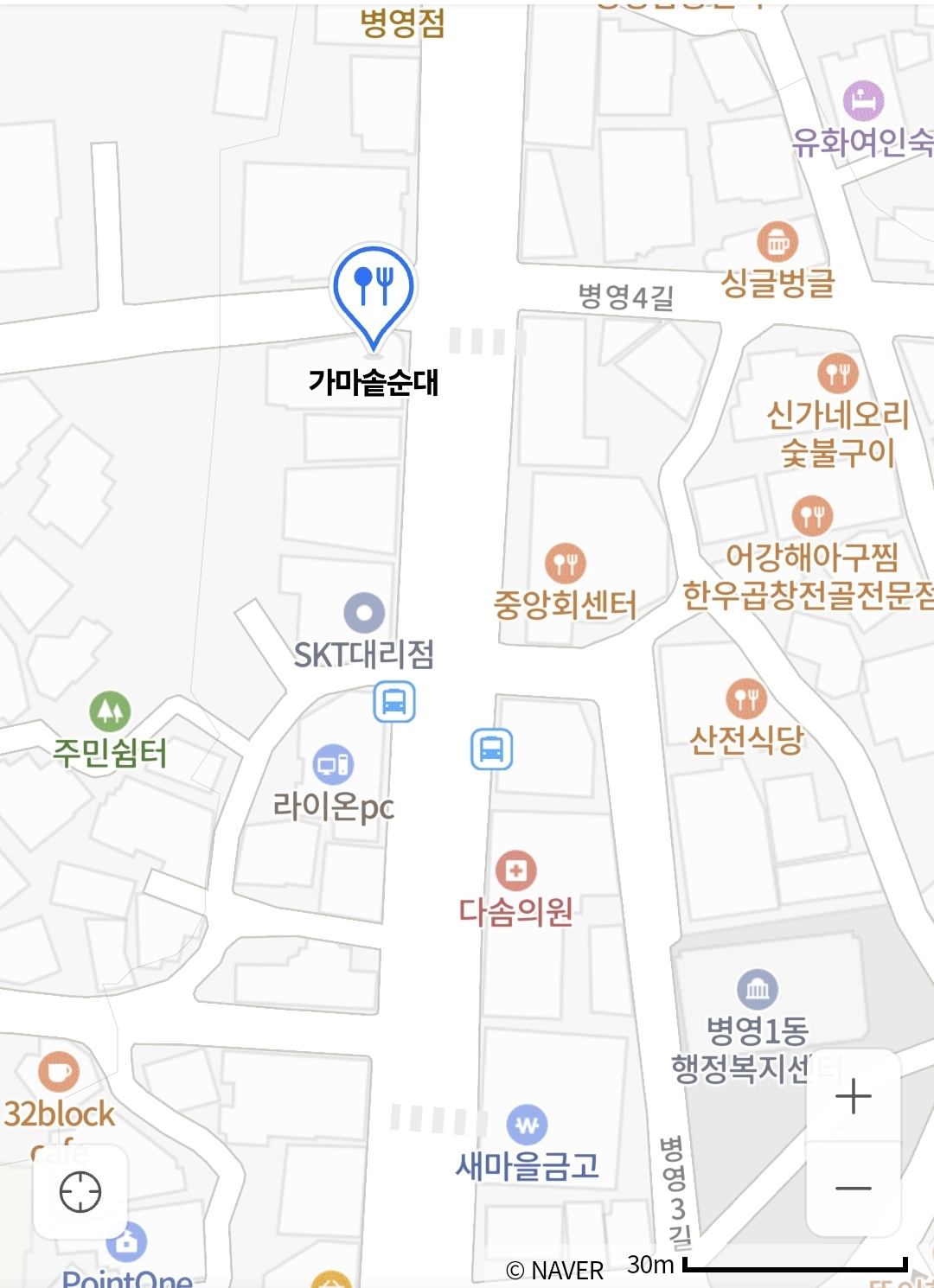The height and width of the screenshot is (1288, 934).
Task: Zoom out with the minus button
Action: (x=853, y=1189)
